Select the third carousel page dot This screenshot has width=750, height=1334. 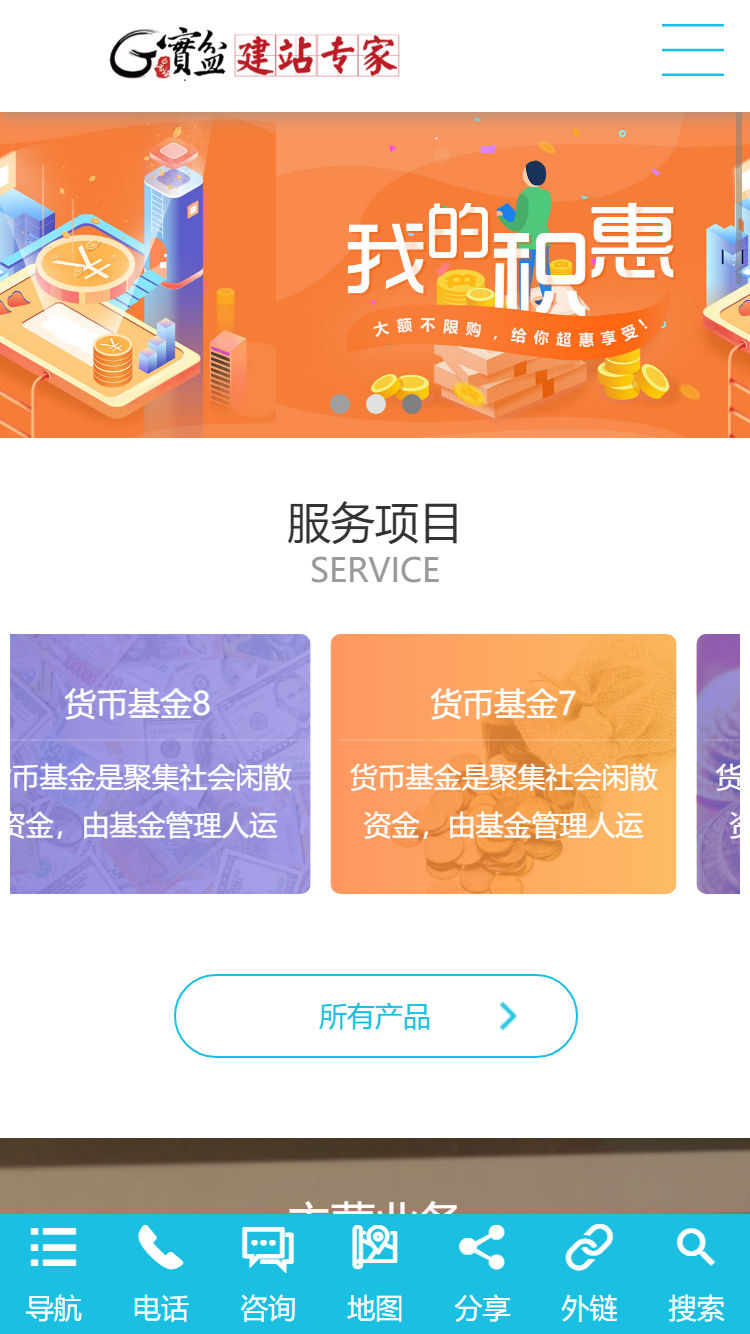pos(412,404)
